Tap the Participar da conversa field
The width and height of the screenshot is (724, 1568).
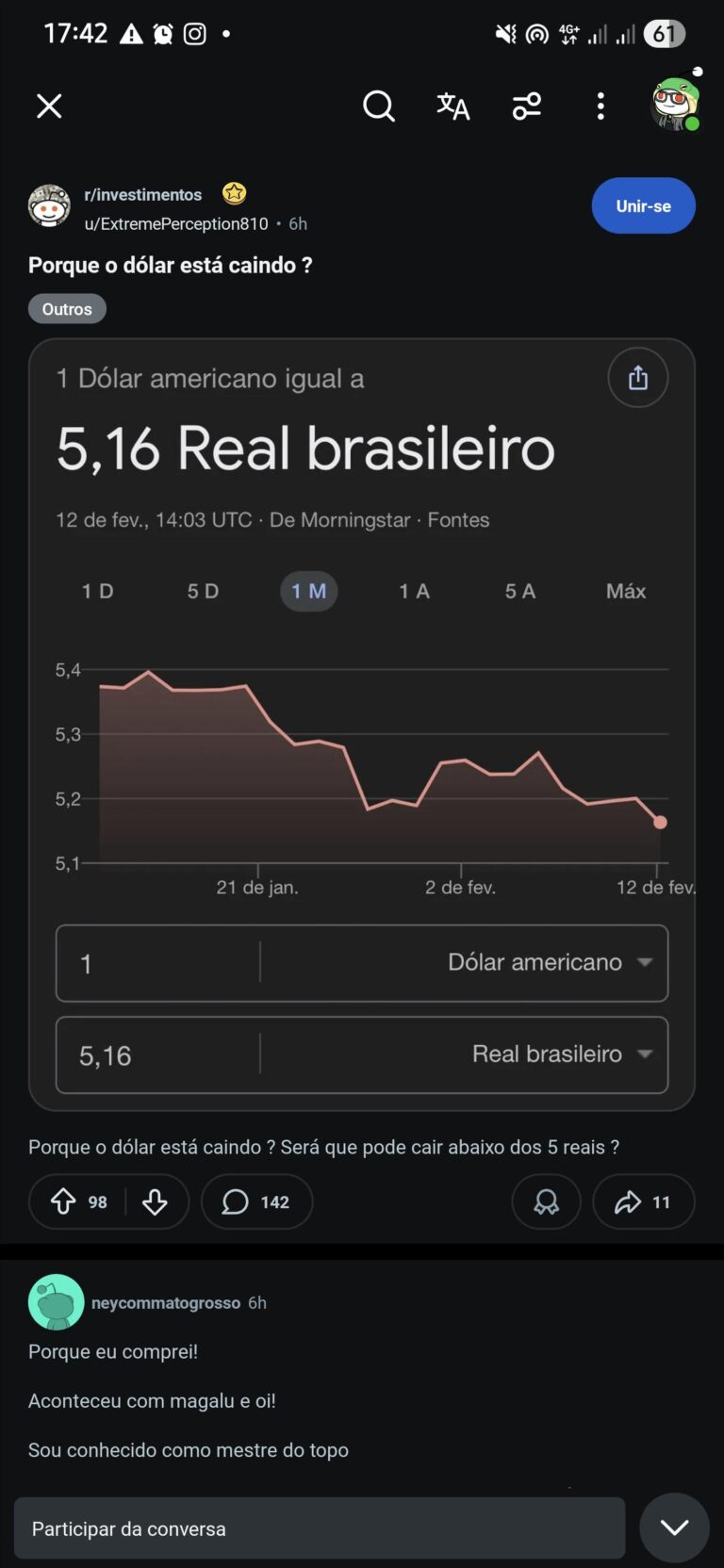click(319, 1528)
